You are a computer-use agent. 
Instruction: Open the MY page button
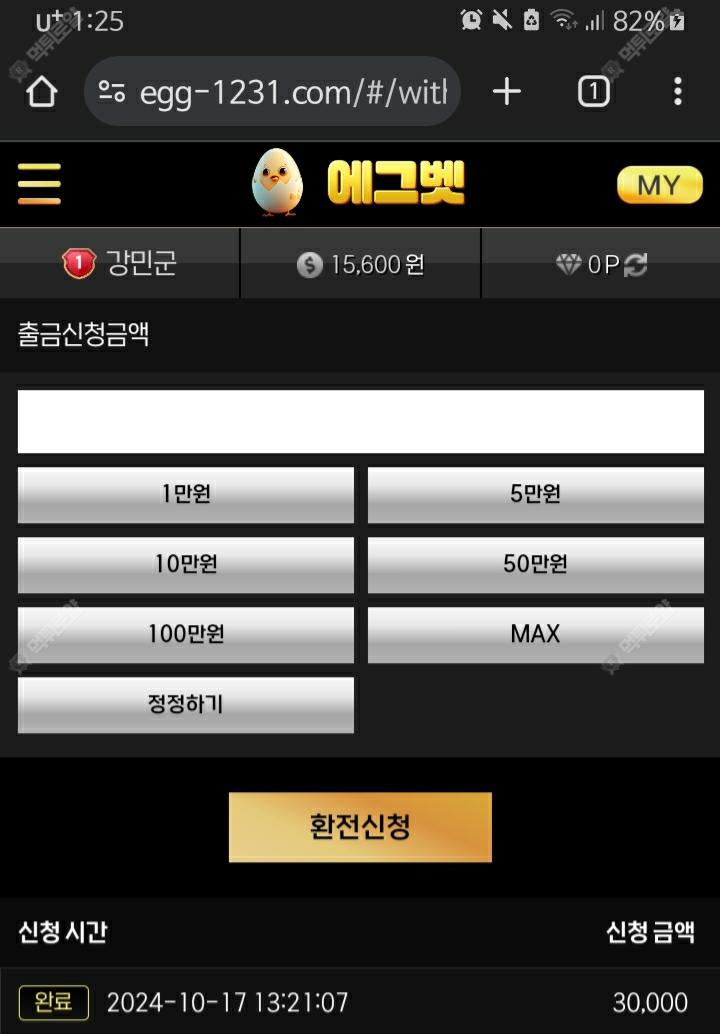[x=659, y=185]
